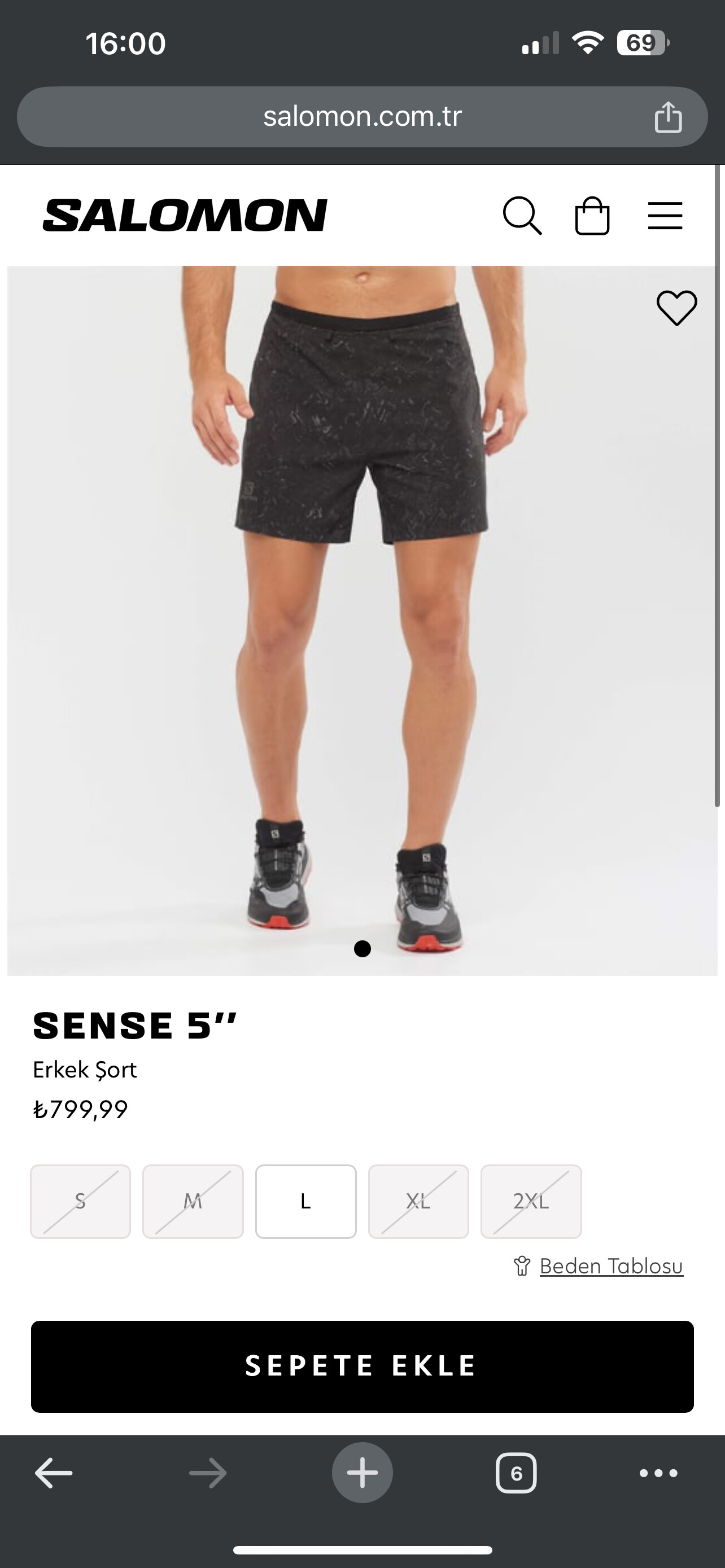The image size is (725, 1568).
Task: Go back to the previous page
Action: 54,1473
